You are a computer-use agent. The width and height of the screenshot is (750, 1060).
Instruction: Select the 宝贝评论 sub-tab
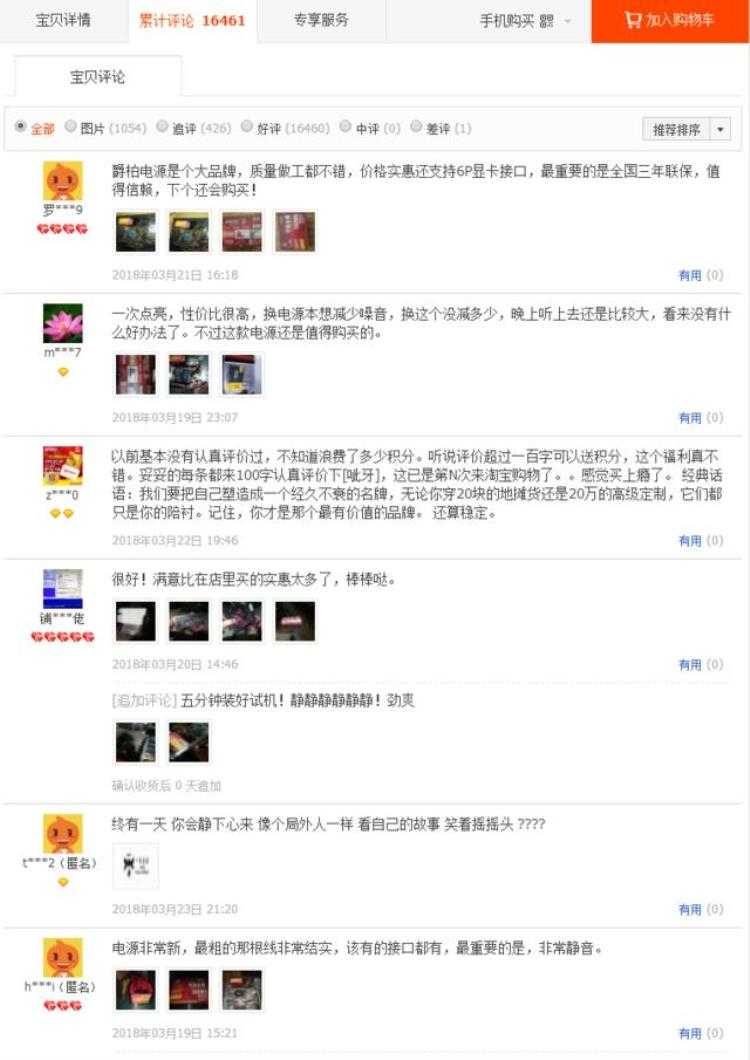[x=97, y=77]
